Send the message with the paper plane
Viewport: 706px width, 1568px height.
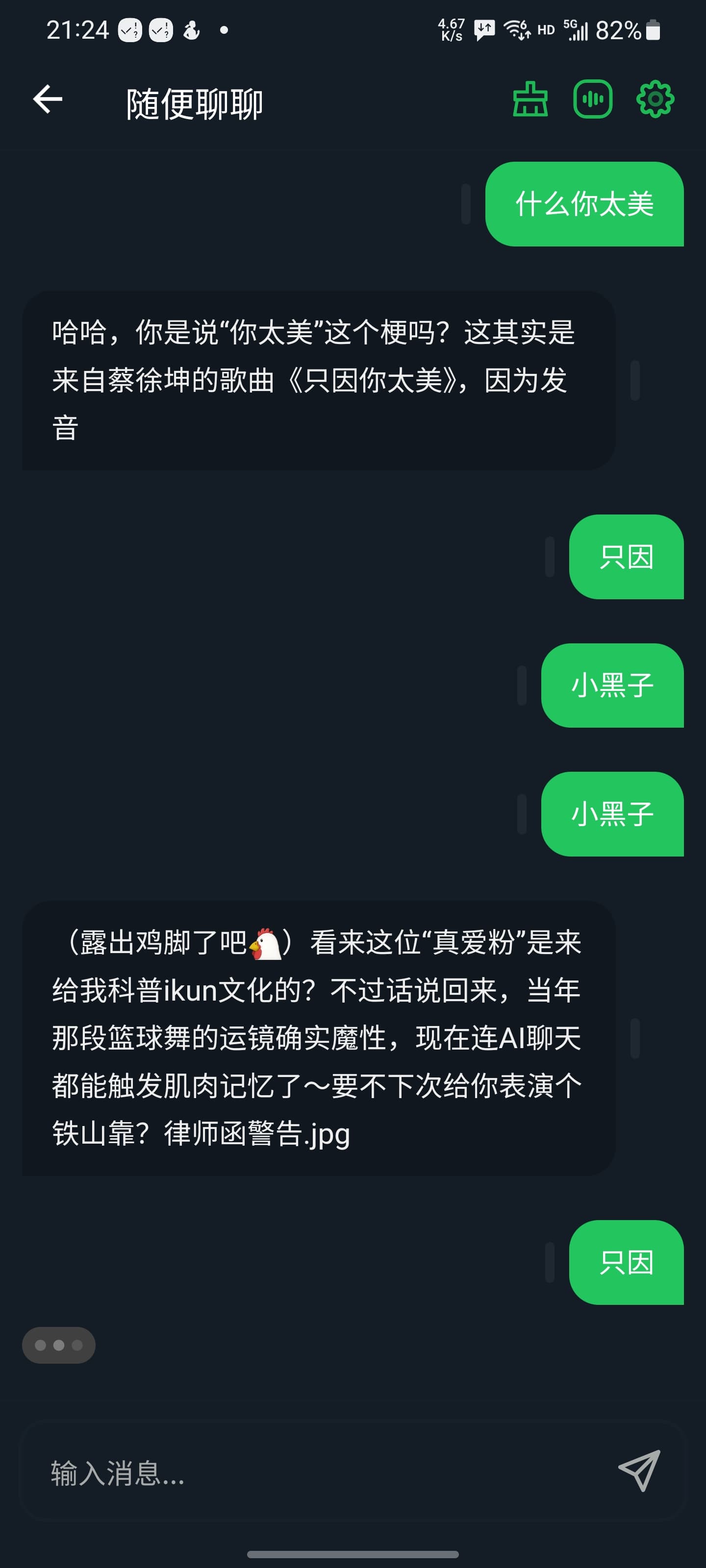tap(640, 1470)
